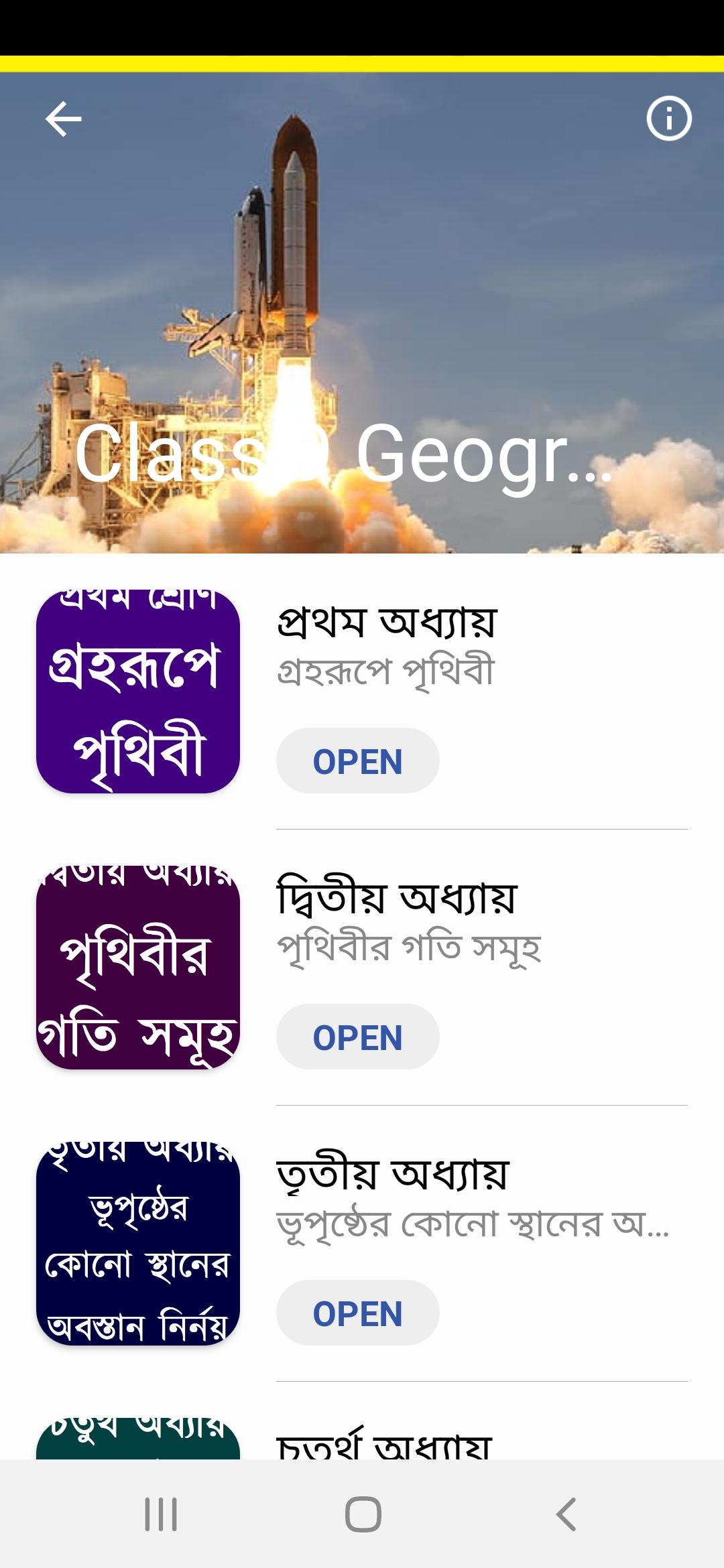
Task: Select the ভূপৃষ্ঠের কোনো স্থানের thumbnail
Action: 138,1244
